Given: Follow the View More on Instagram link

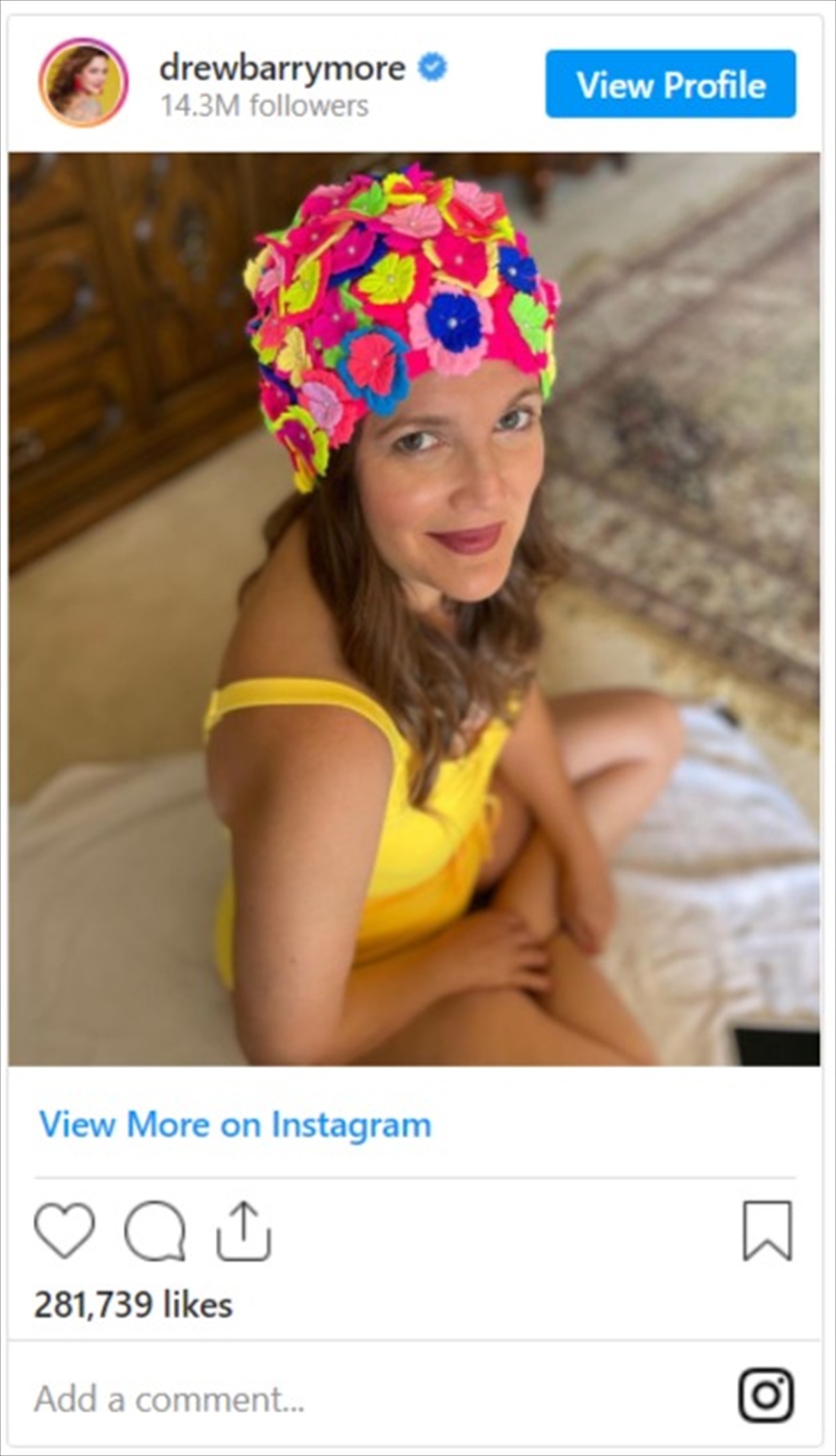Looking at the screenshot, I should point(235,1124).
